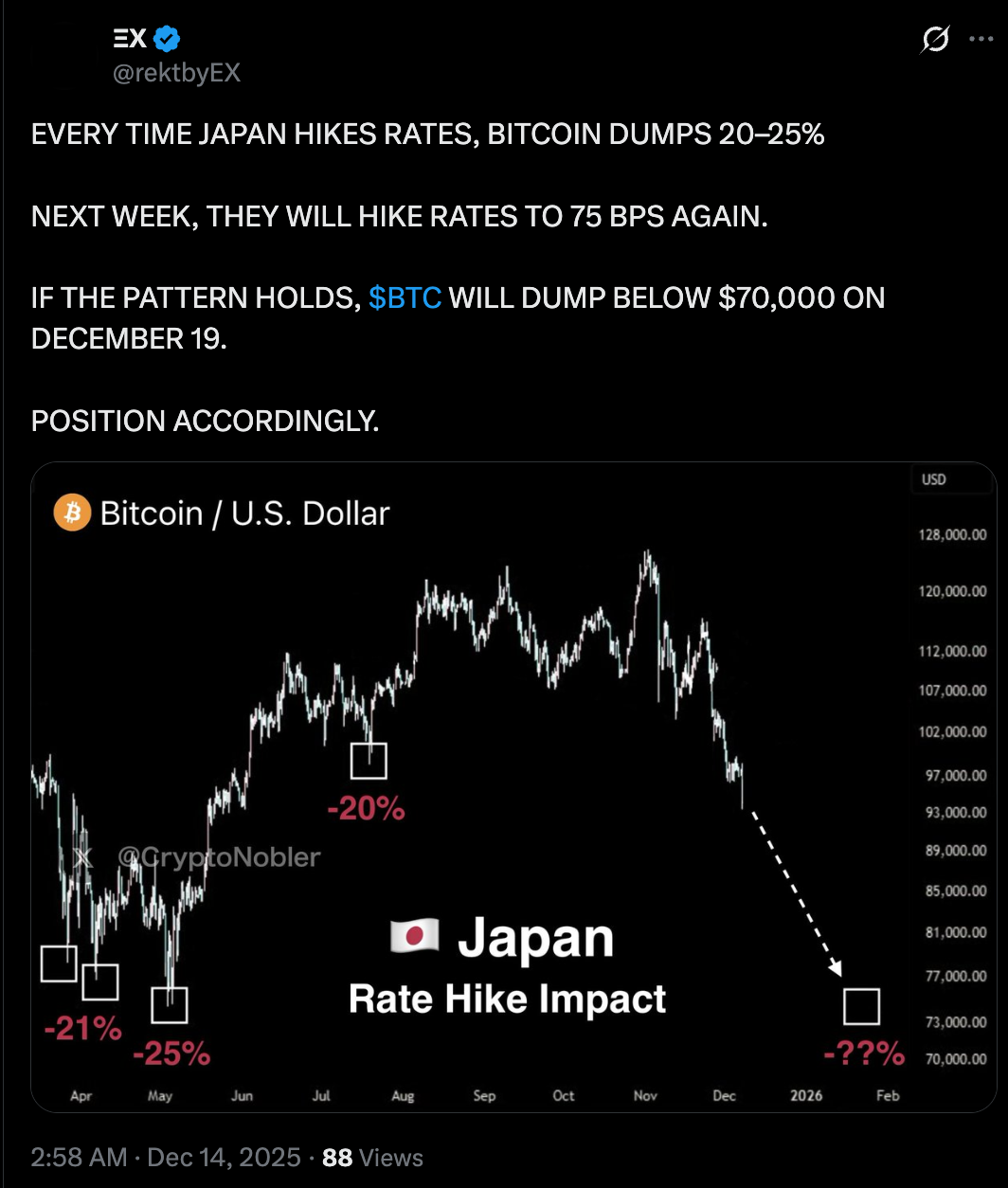Click the -??% projection label
Image resolution: width=1008 pixels, height=1188 pixels.
[x=865, y=1052]
